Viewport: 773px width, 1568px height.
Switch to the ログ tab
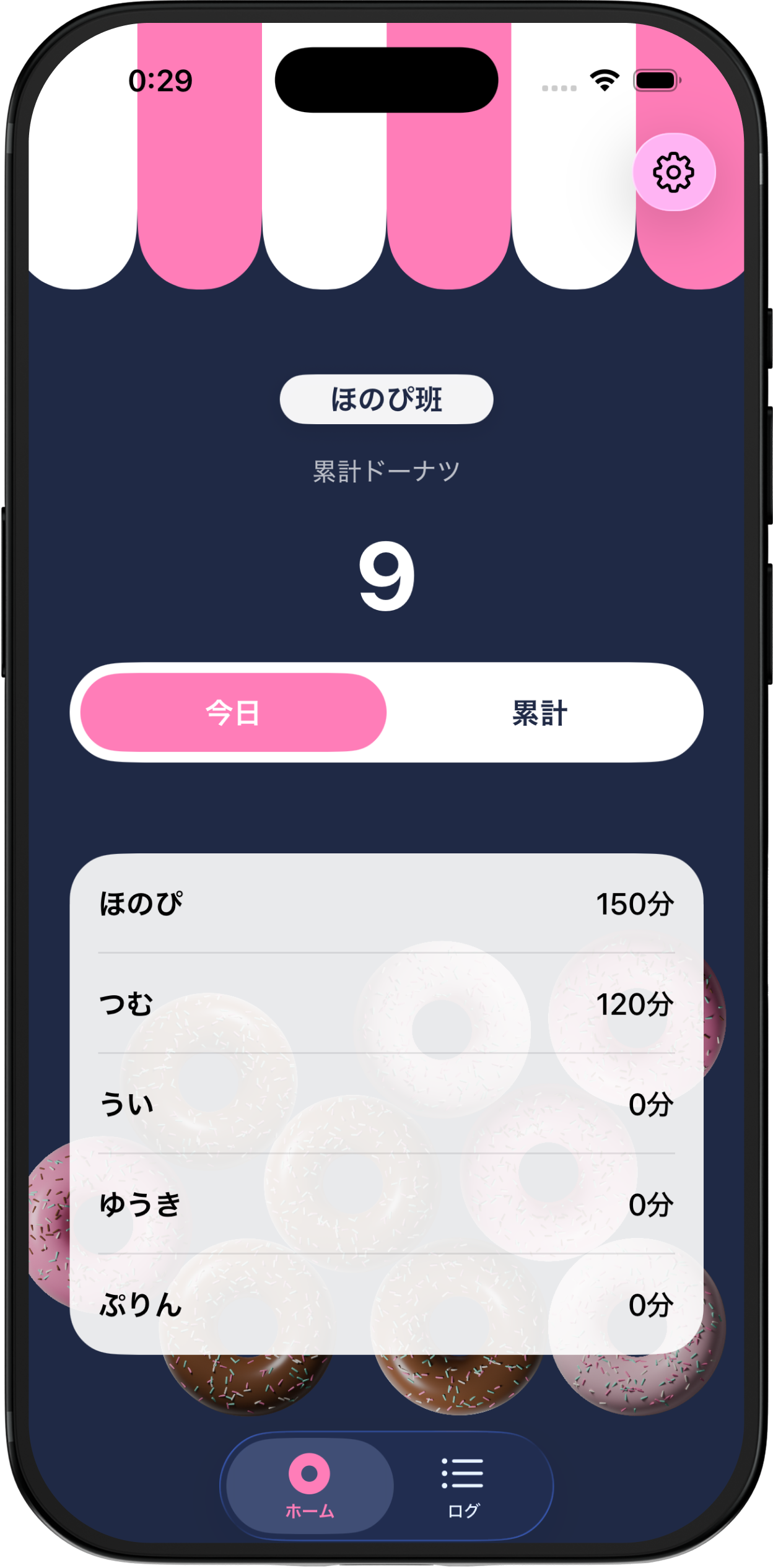463,1486
